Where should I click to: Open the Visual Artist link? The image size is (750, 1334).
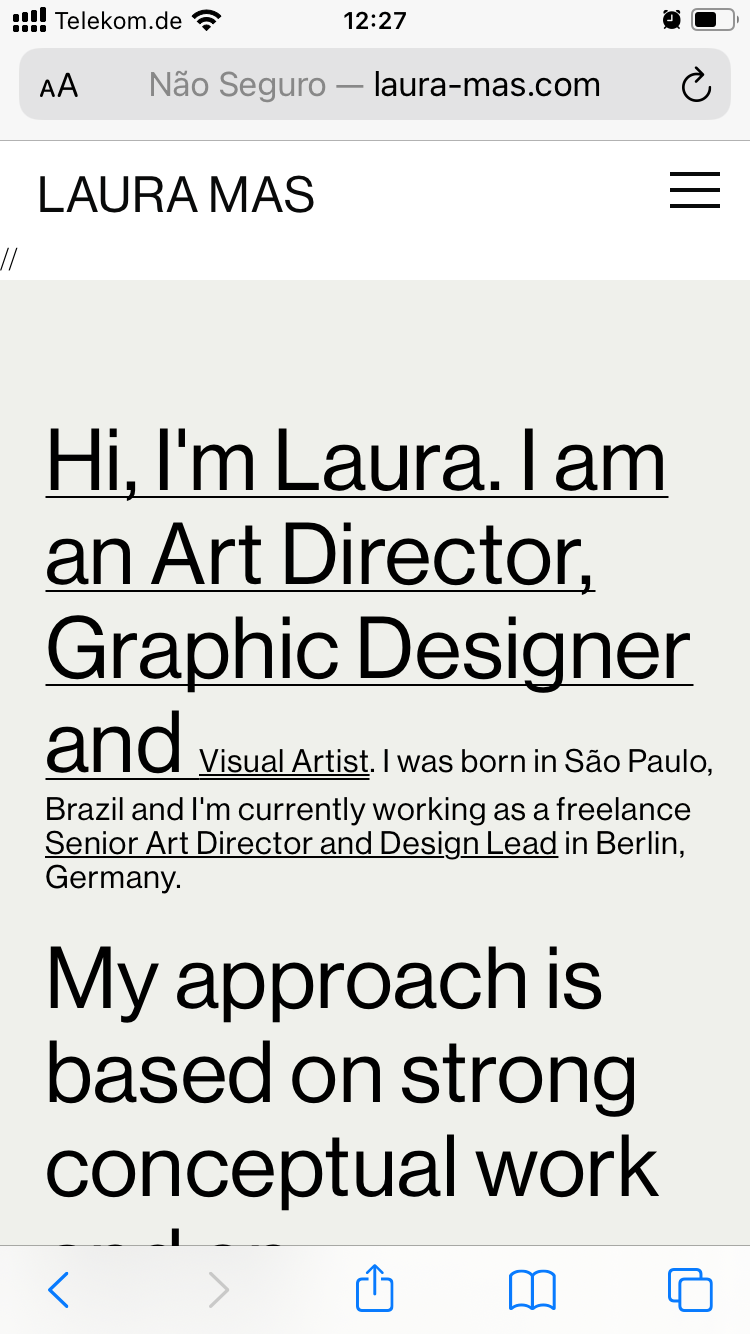[x=284, y=762]
